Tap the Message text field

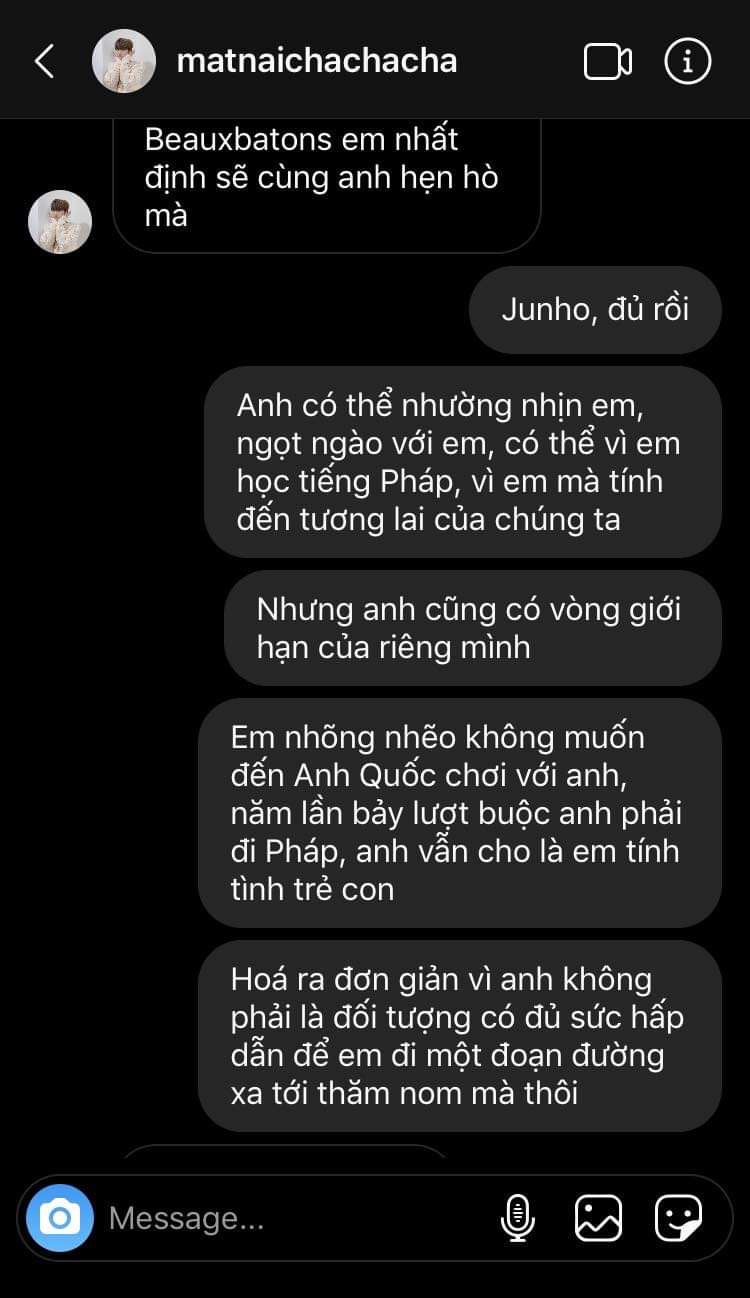click(290, 1218)
